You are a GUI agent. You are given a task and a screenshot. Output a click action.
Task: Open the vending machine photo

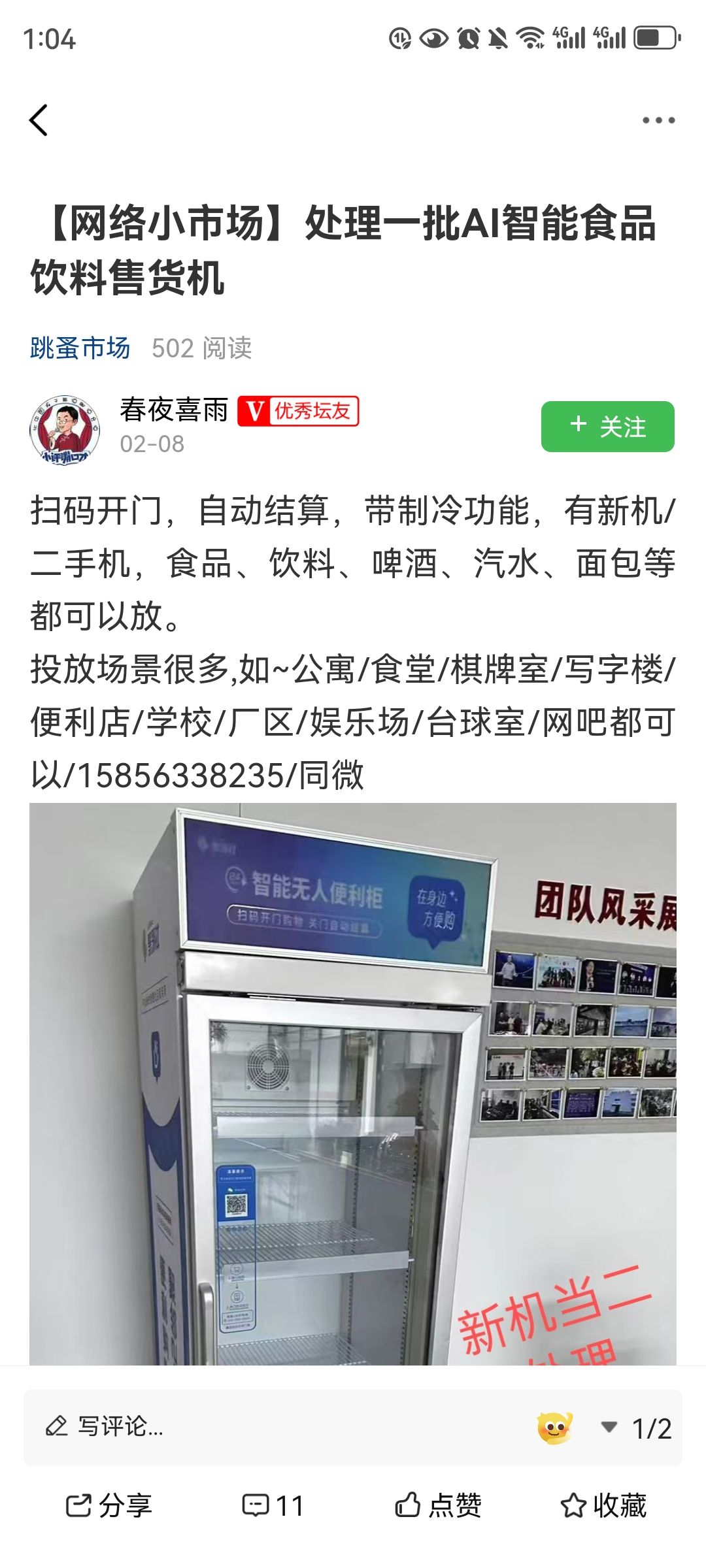coord(353,1085)
